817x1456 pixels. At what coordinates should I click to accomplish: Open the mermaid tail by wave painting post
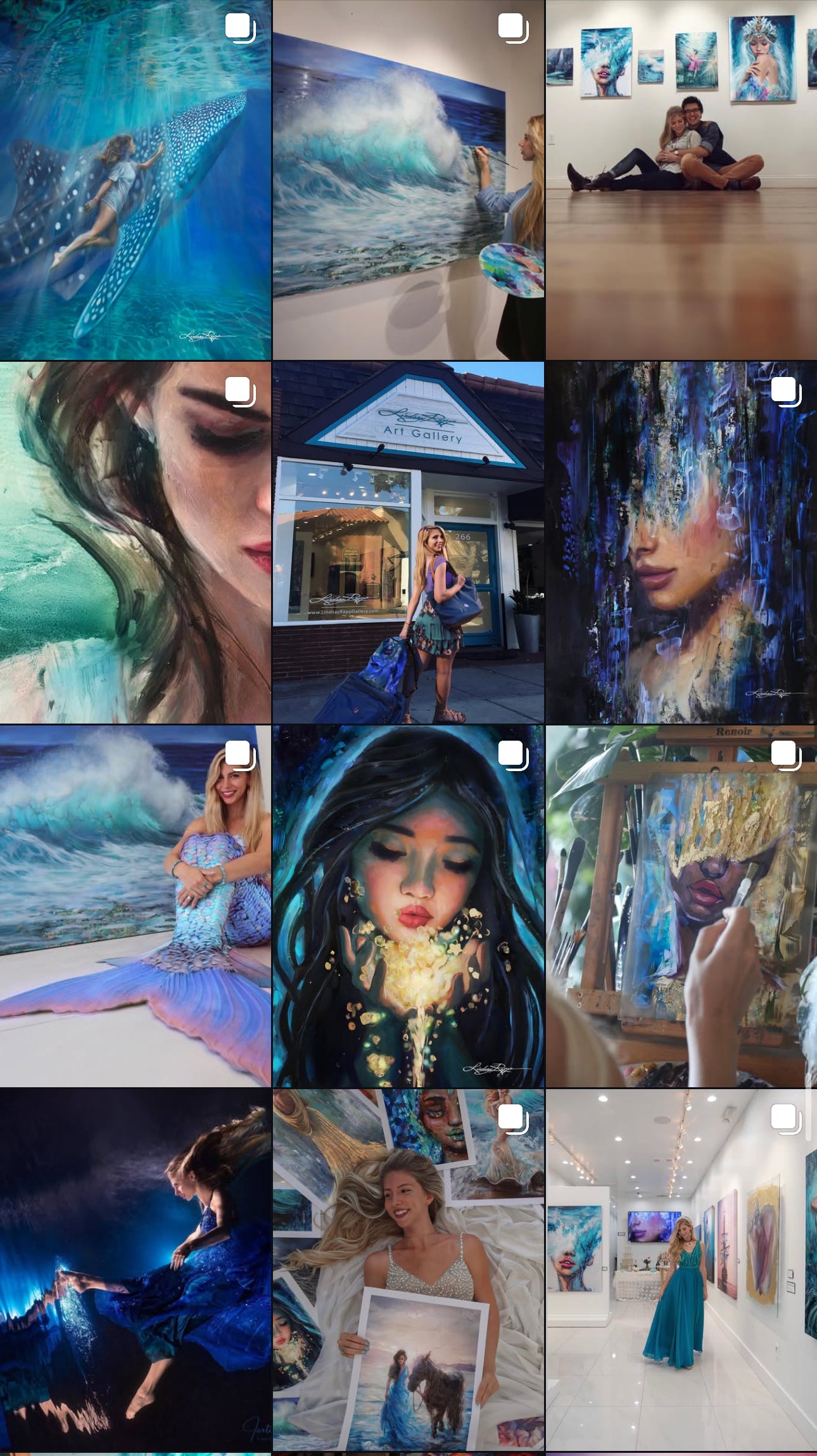(136, 906)
